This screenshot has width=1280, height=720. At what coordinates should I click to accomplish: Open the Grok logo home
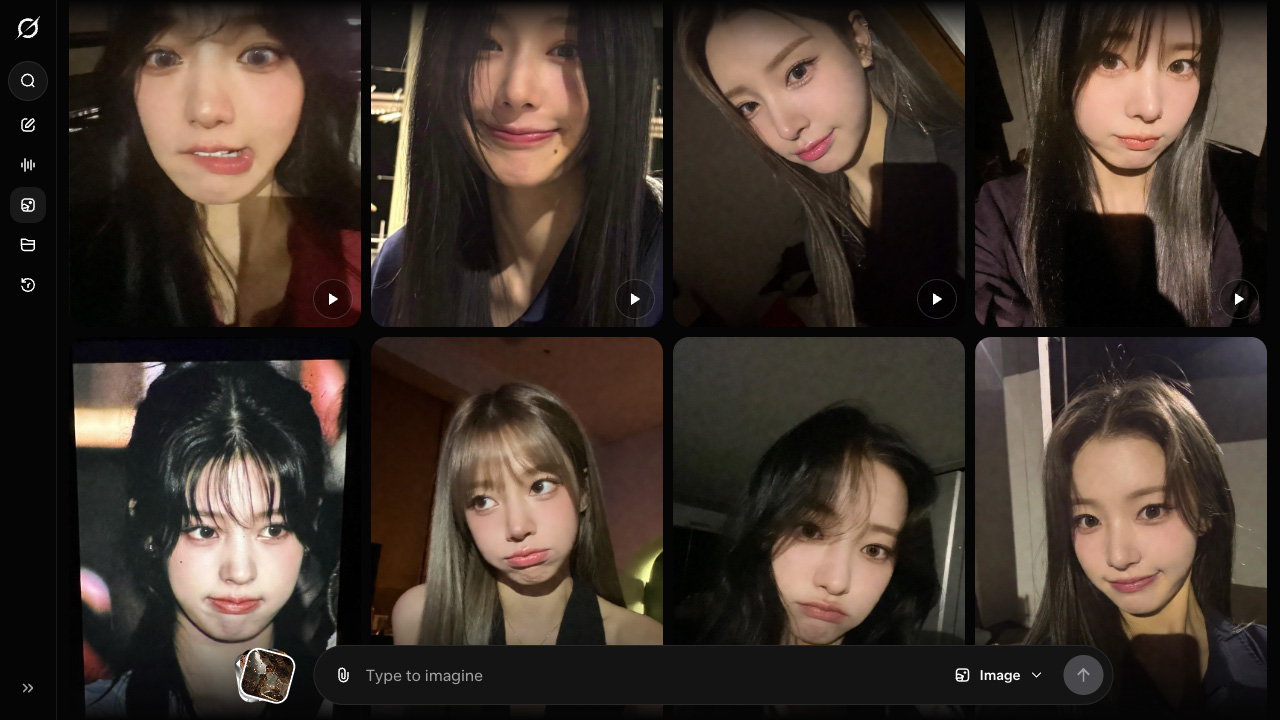coord(28,28)
